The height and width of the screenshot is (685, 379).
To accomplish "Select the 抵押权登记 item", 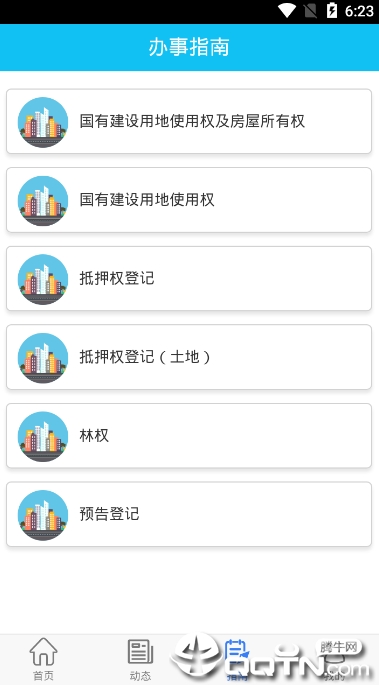I will pos(189,279).
